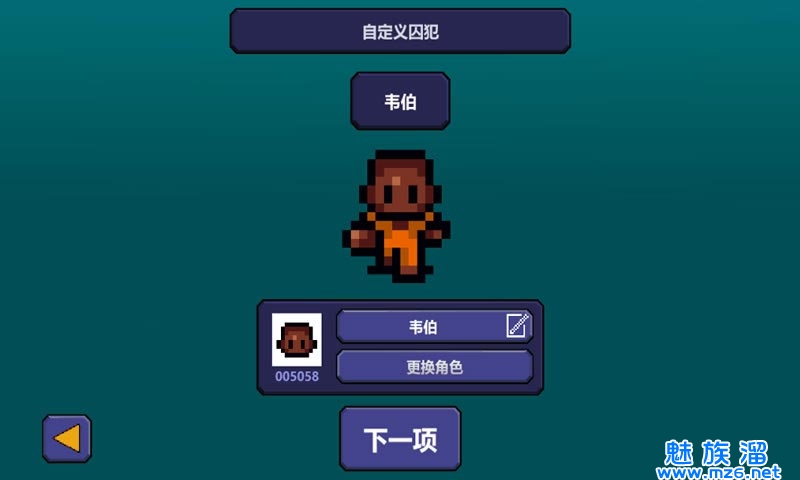
Task: Tap 更换角色 to change character
Action: pos(434,367)
